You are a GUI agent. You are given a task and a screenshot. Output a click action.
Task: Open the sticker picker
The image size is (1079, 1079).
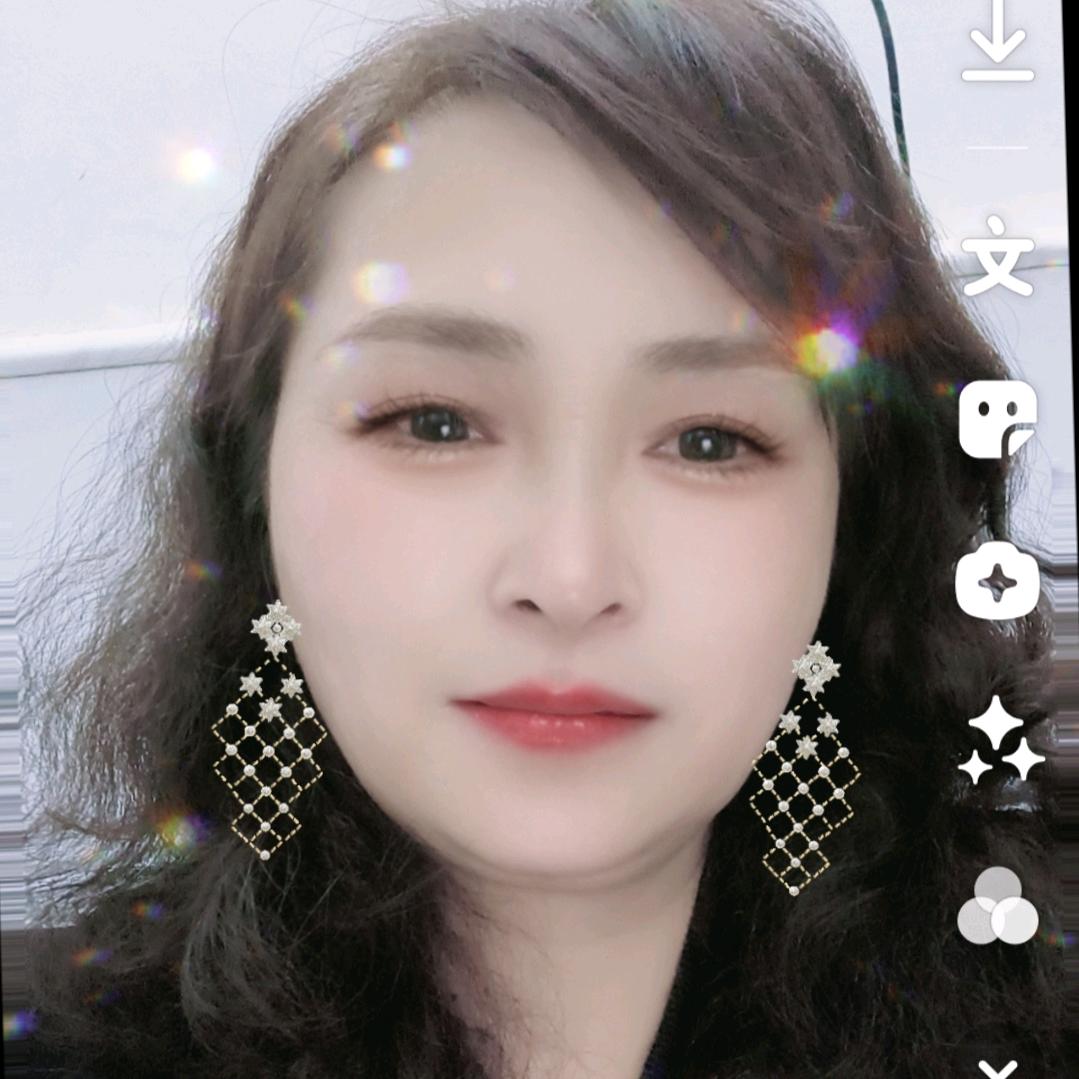997,419
